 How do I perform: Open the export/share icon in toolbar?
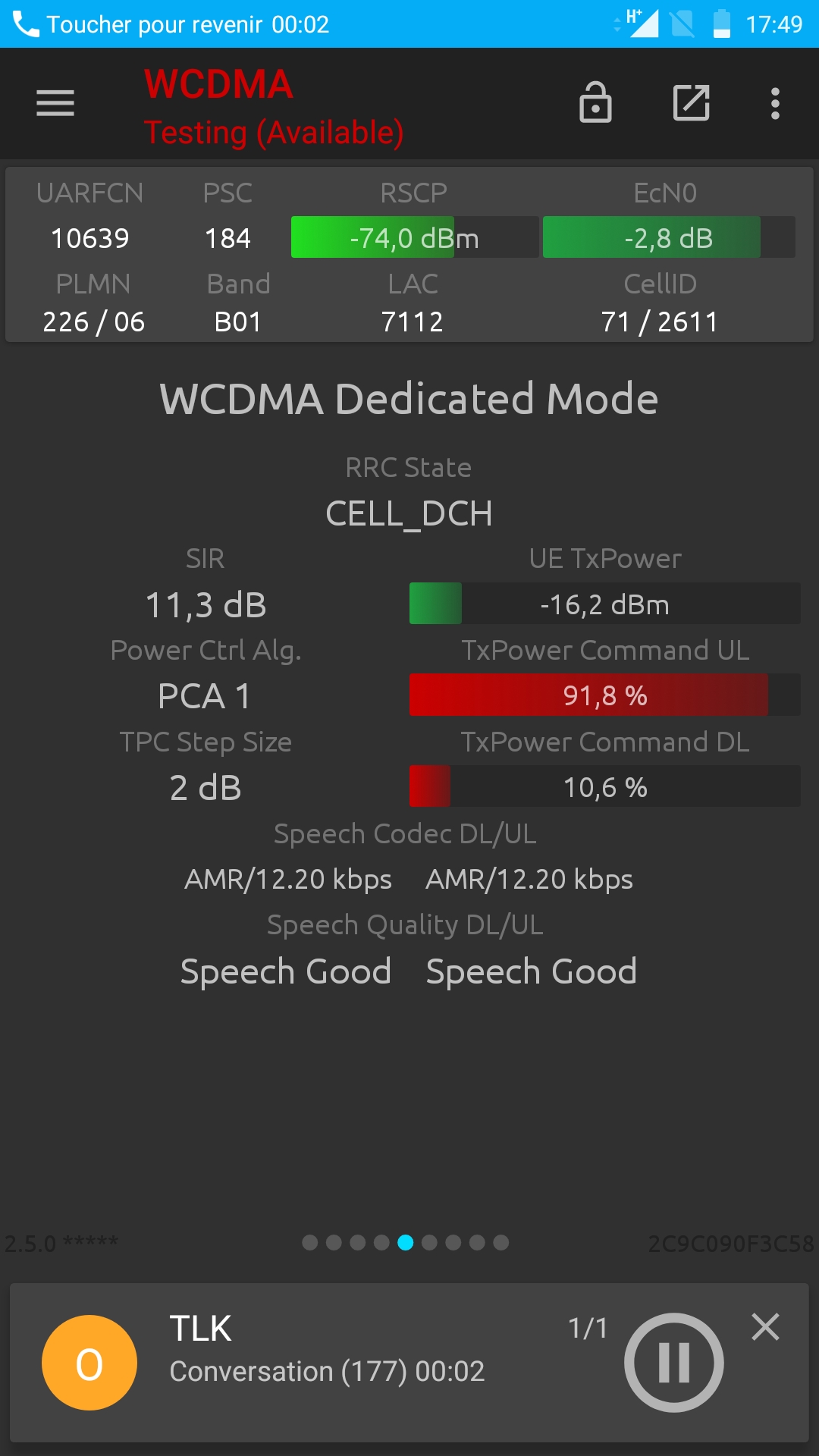692,103
